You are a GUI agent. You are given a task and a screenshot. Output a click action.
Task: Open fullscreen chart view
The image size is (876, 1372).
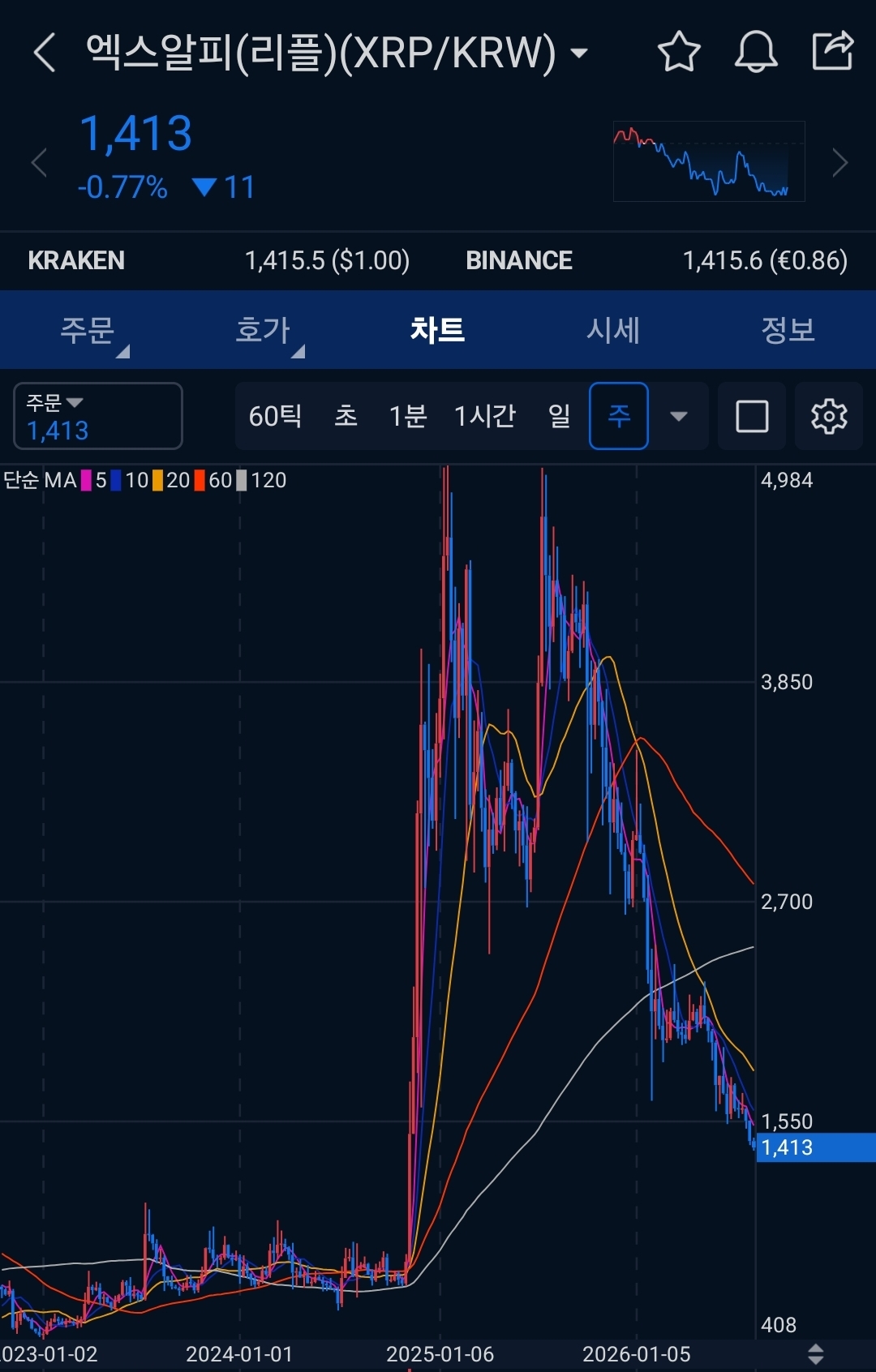click(x=752, y=416)
